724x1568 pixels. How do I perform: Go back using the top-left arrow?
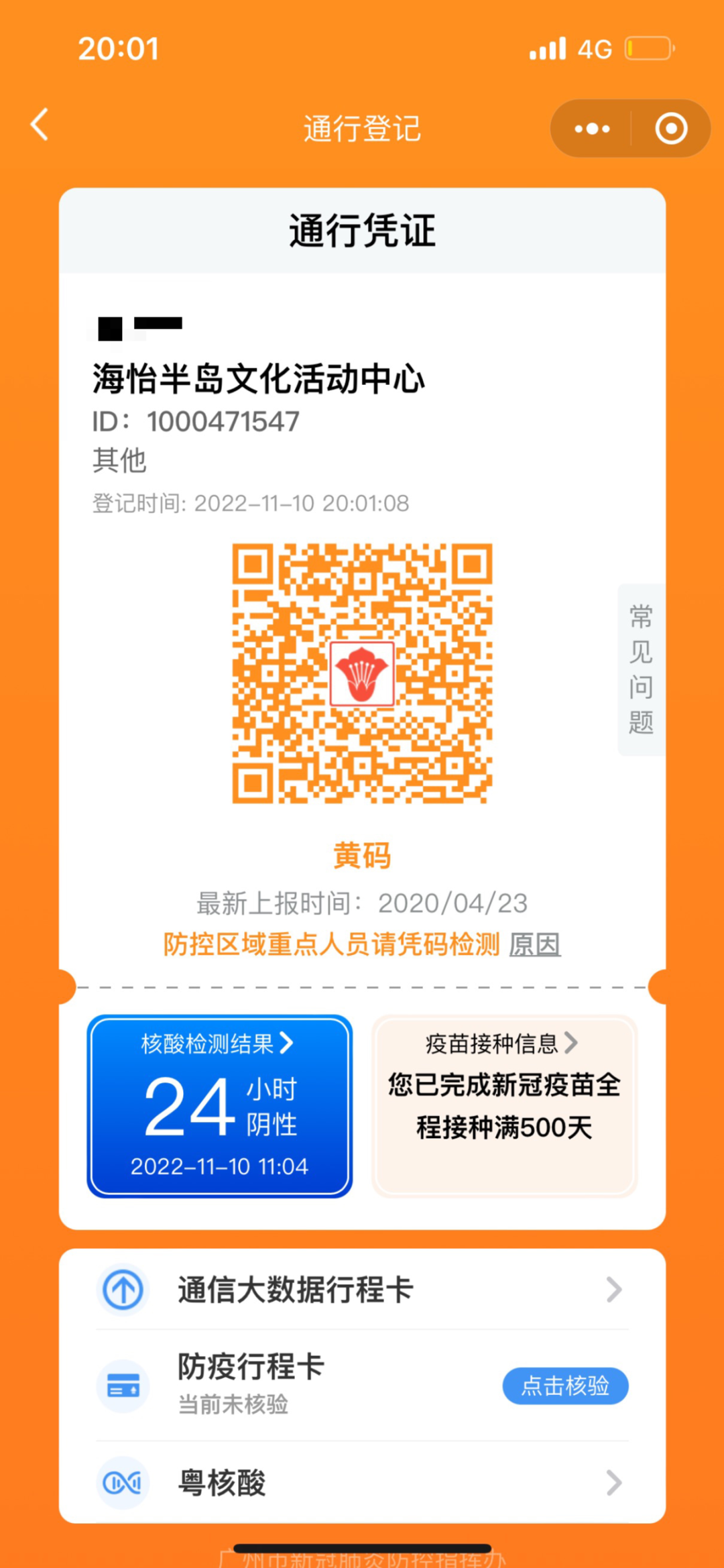(x=40, y=125)
